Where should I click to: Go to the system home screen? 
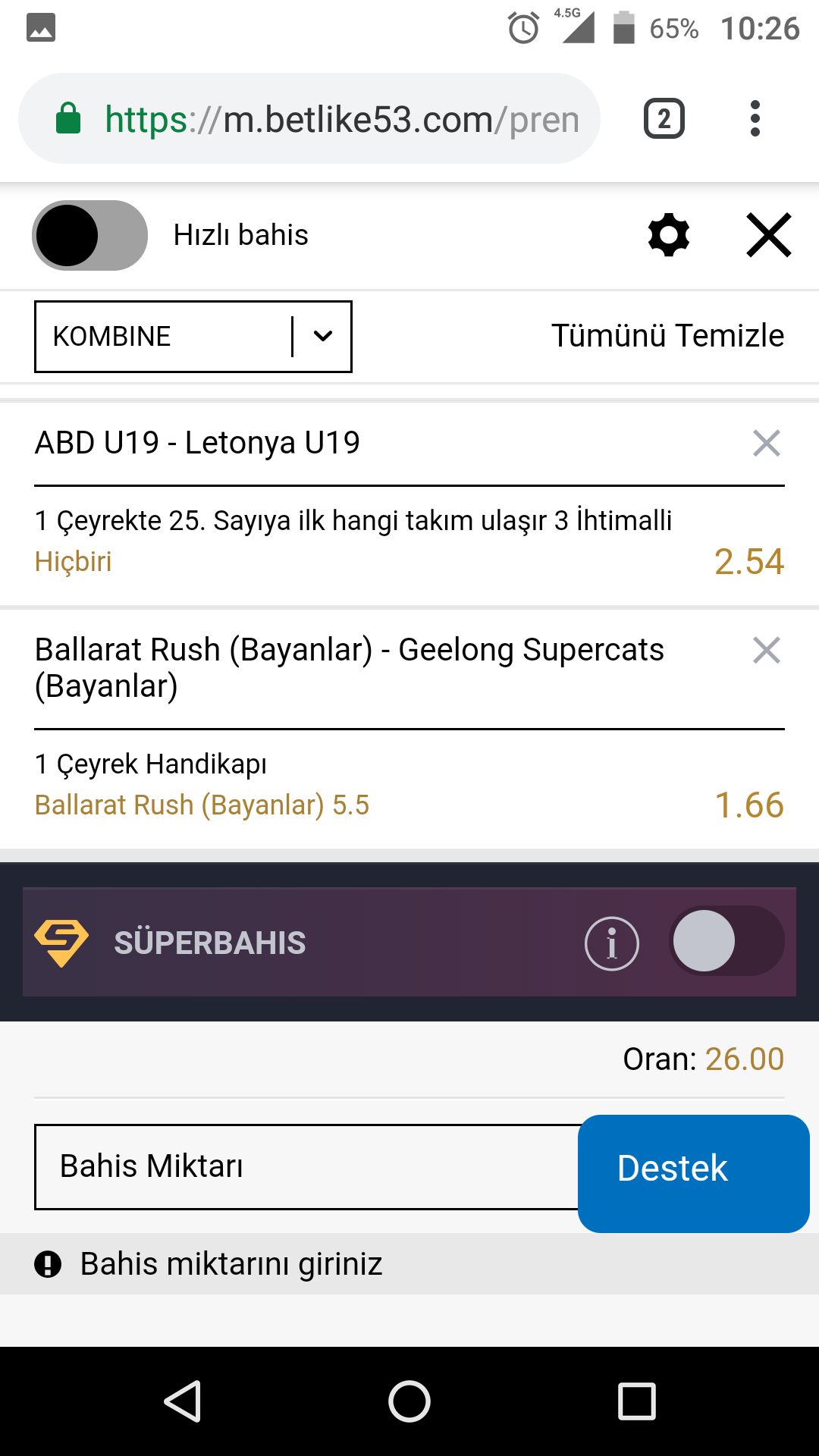coord(409,1401)
